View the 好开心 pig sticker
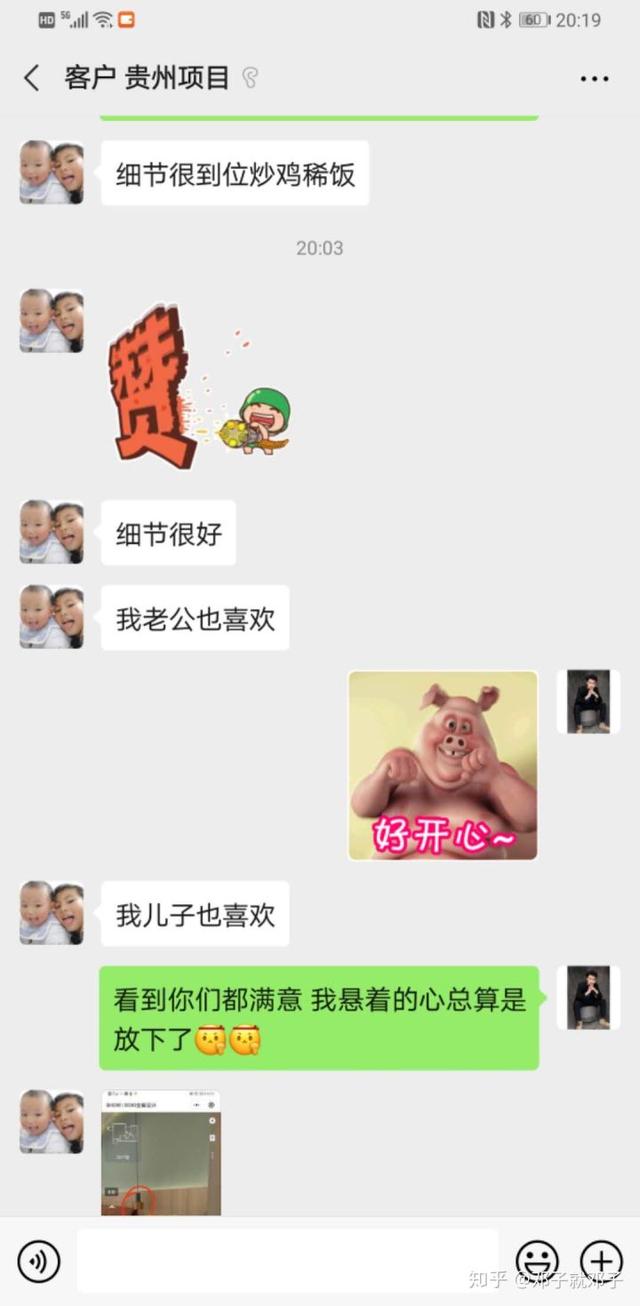Screen dimensions: 640x1306 point(443,765)
